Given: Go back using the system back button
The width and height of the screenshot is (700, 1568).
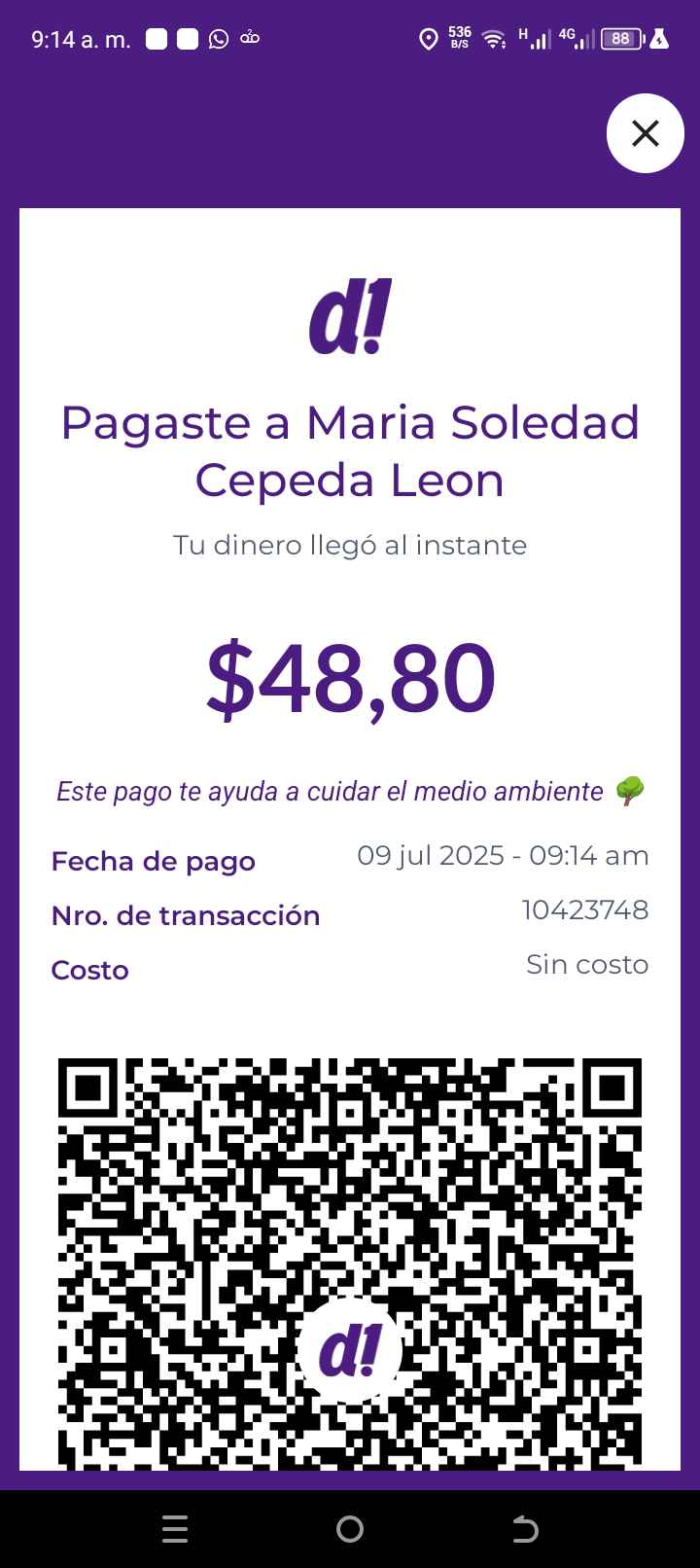Looking at the screenshot, I should click(525, 1529).
